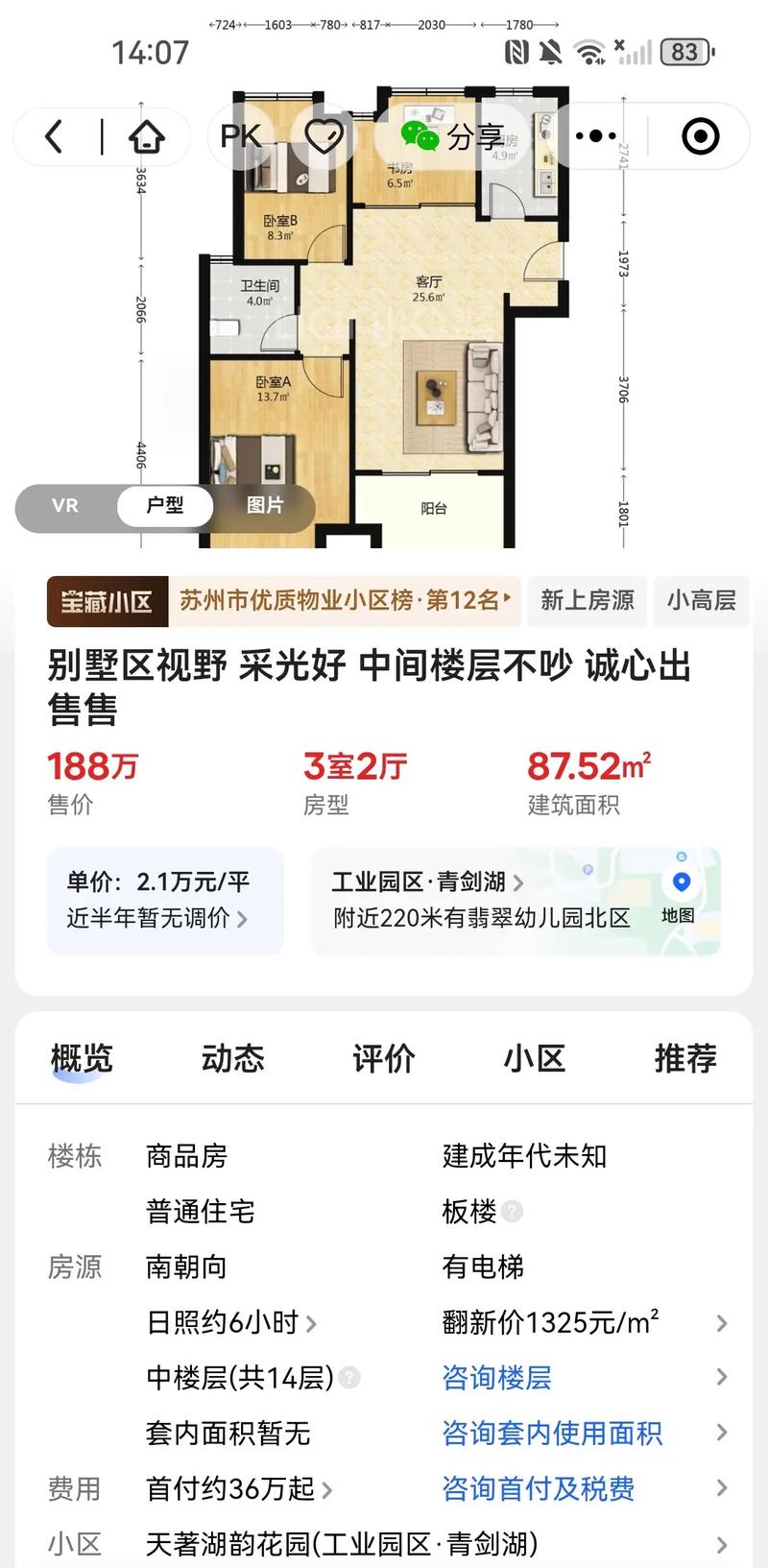
Task: Tap the question mark icon beside 板楼
Action: [x=512, y=1212]
